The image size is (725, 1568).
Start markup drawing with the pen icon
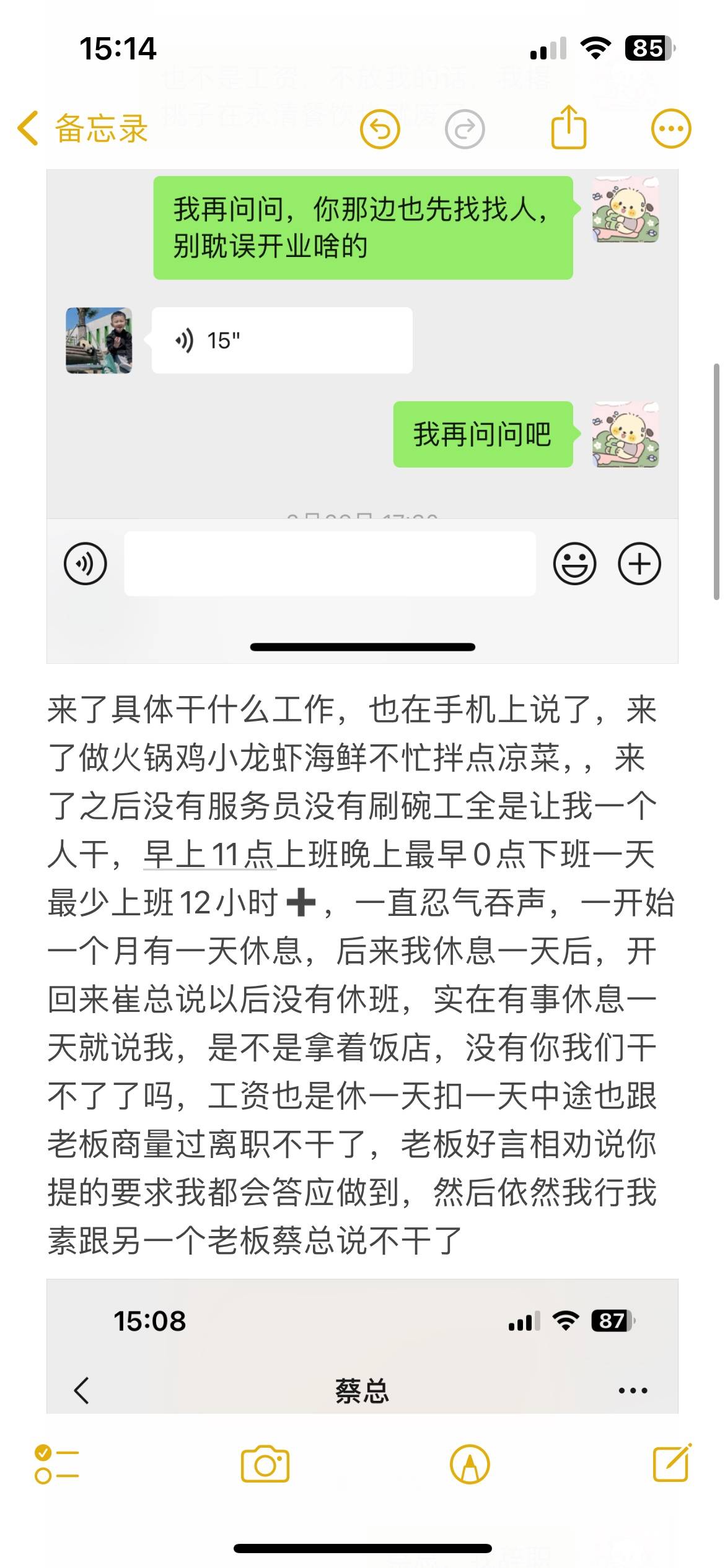click(470, 1465)
